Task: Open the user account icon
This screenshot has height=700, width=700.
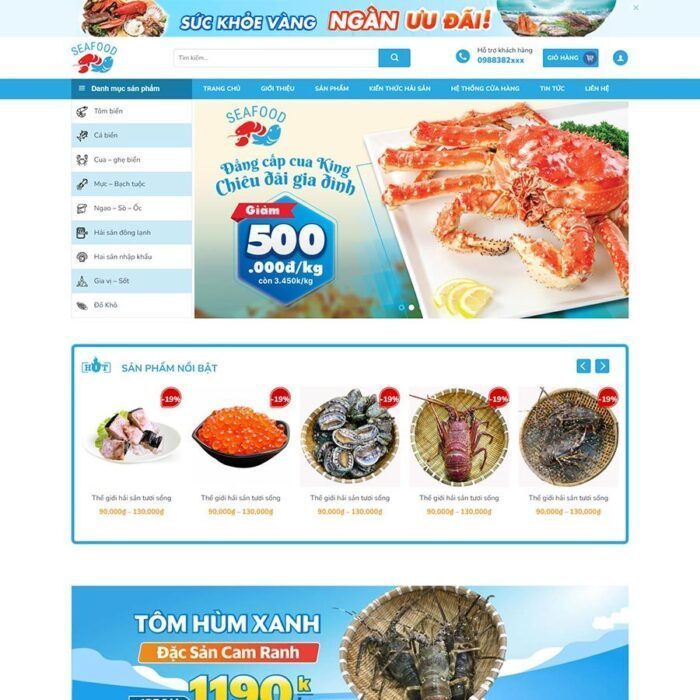Action: (x=620, y=58)
